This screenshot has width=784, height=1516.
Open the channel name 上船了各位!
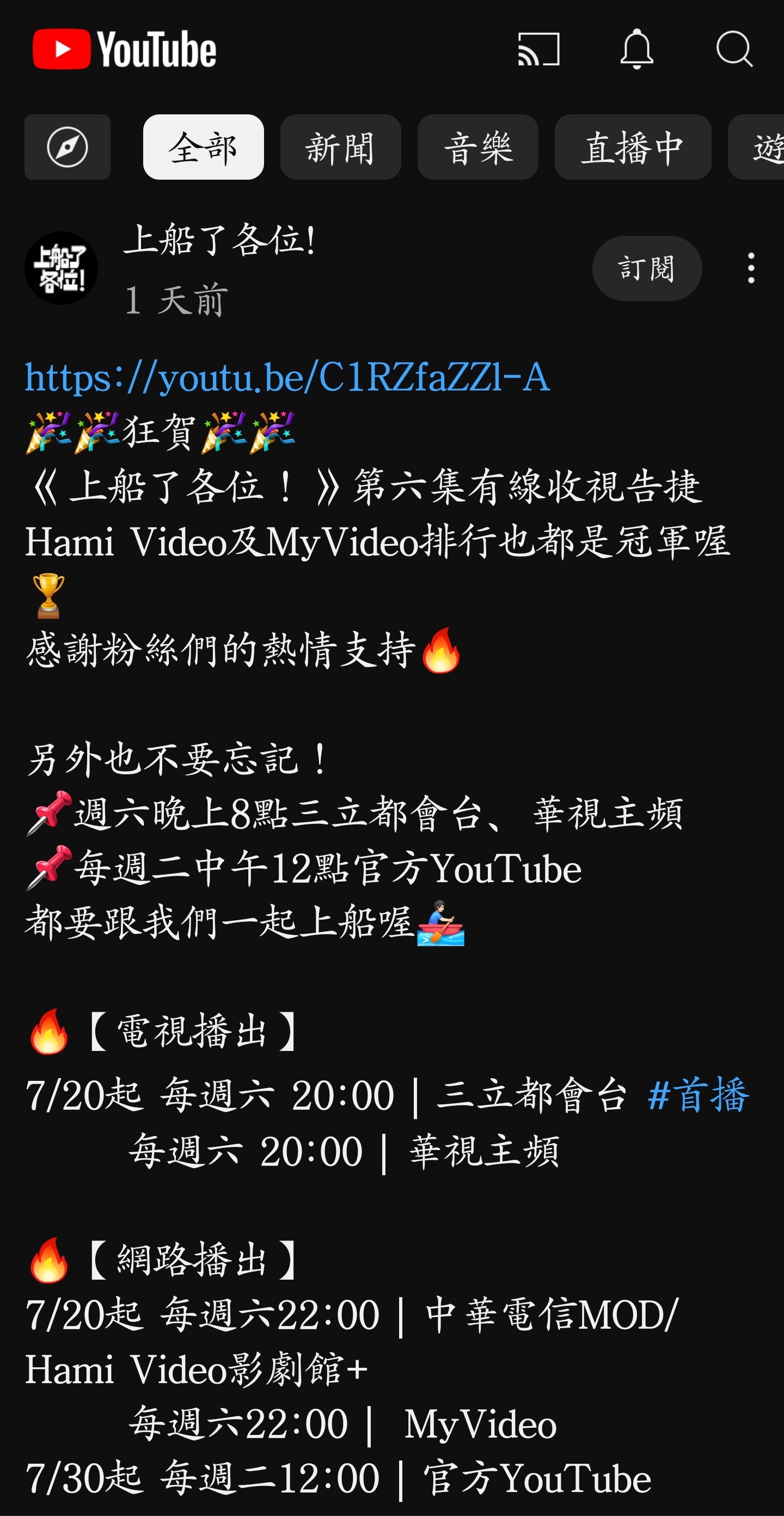coord(219,240)
